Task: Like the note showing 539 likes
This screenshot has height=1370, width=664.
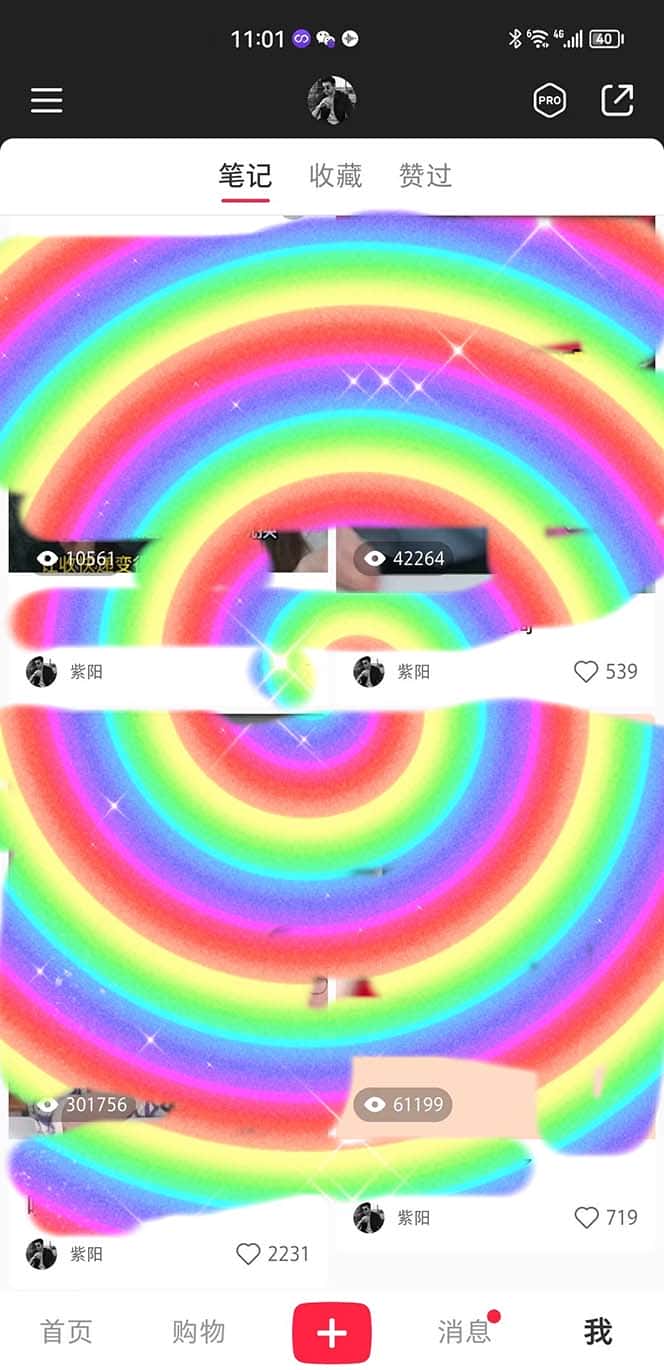Action: 586,672
